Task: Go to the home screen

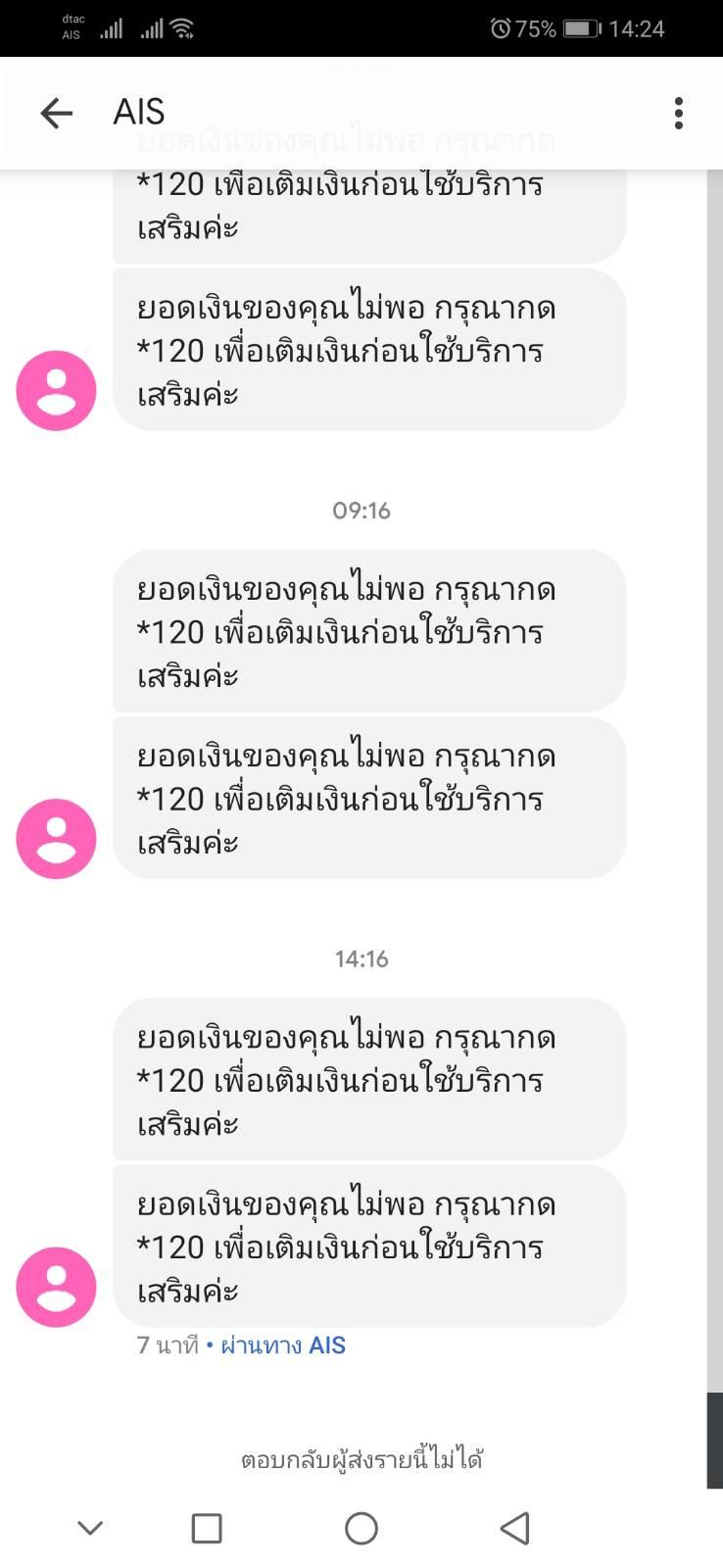Action: 361,1528
